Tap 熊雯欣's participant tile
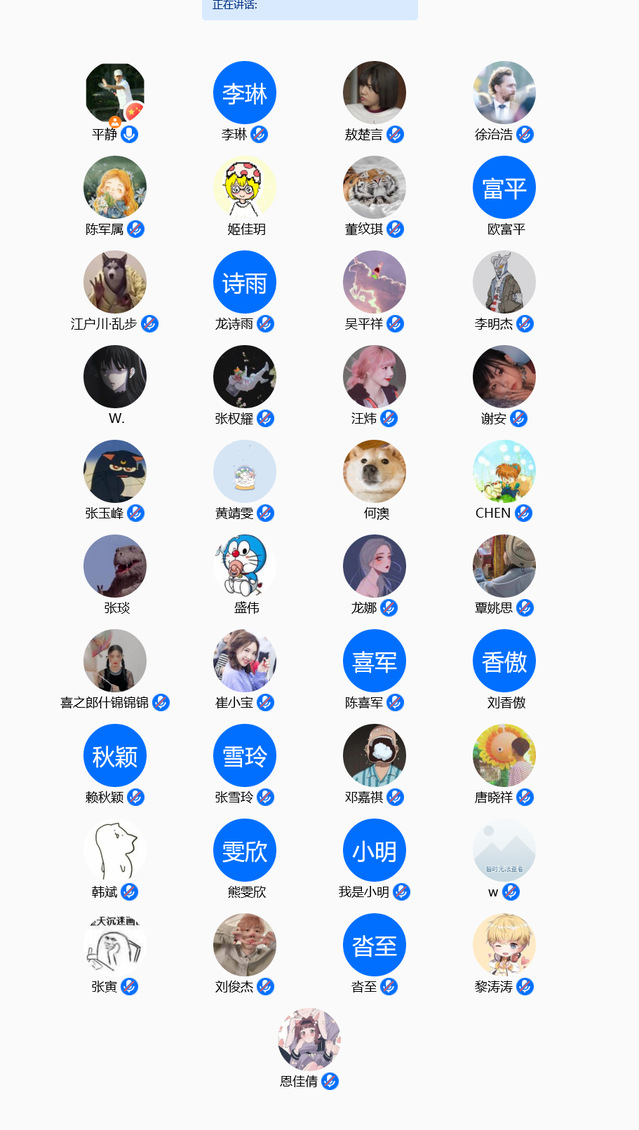Image resolution: width=639 pixels, height=1130 pixels. pos(245,850)
